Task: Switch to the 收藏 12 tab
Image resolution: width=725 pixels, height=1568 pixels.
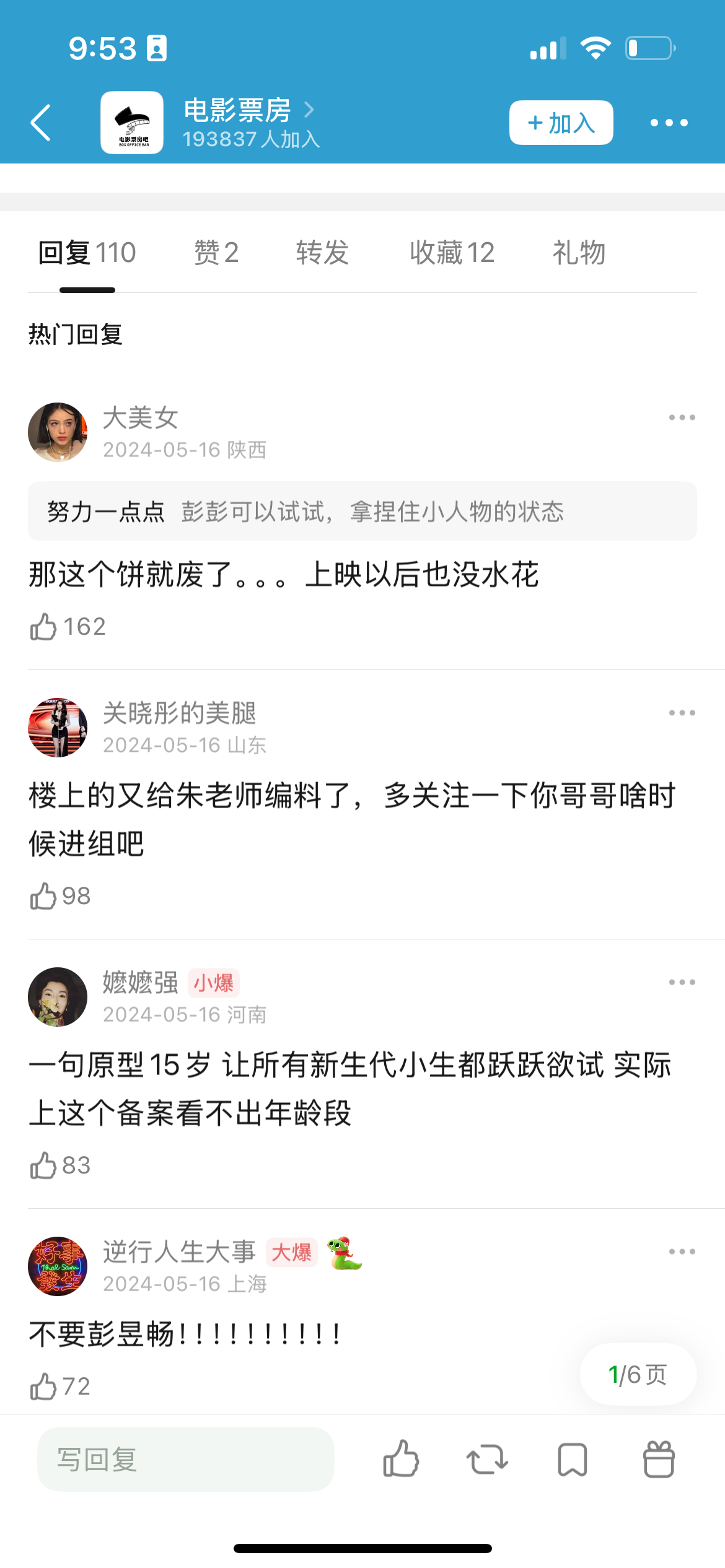Action: click(452, 253)
